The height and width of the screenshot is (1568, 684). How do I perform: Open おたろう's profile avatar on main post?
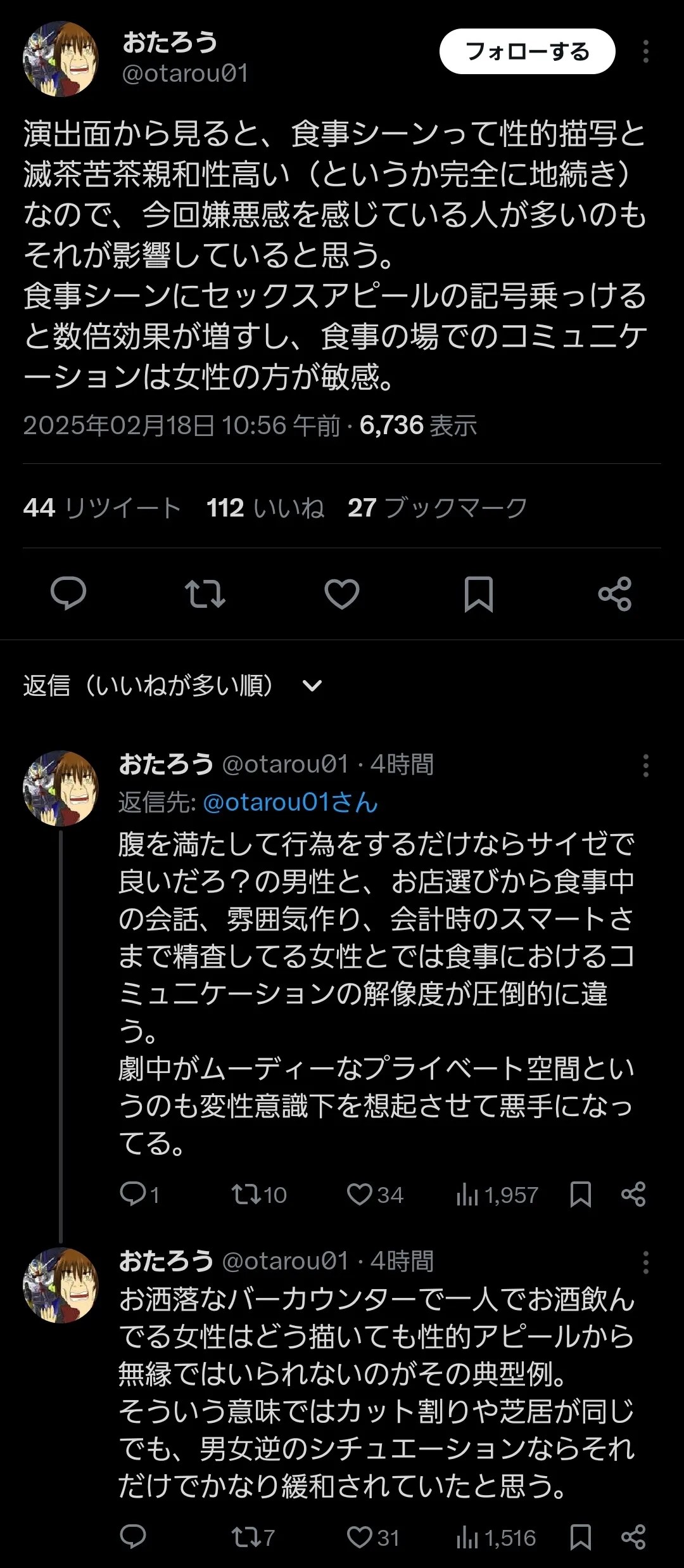coord(61,59)
